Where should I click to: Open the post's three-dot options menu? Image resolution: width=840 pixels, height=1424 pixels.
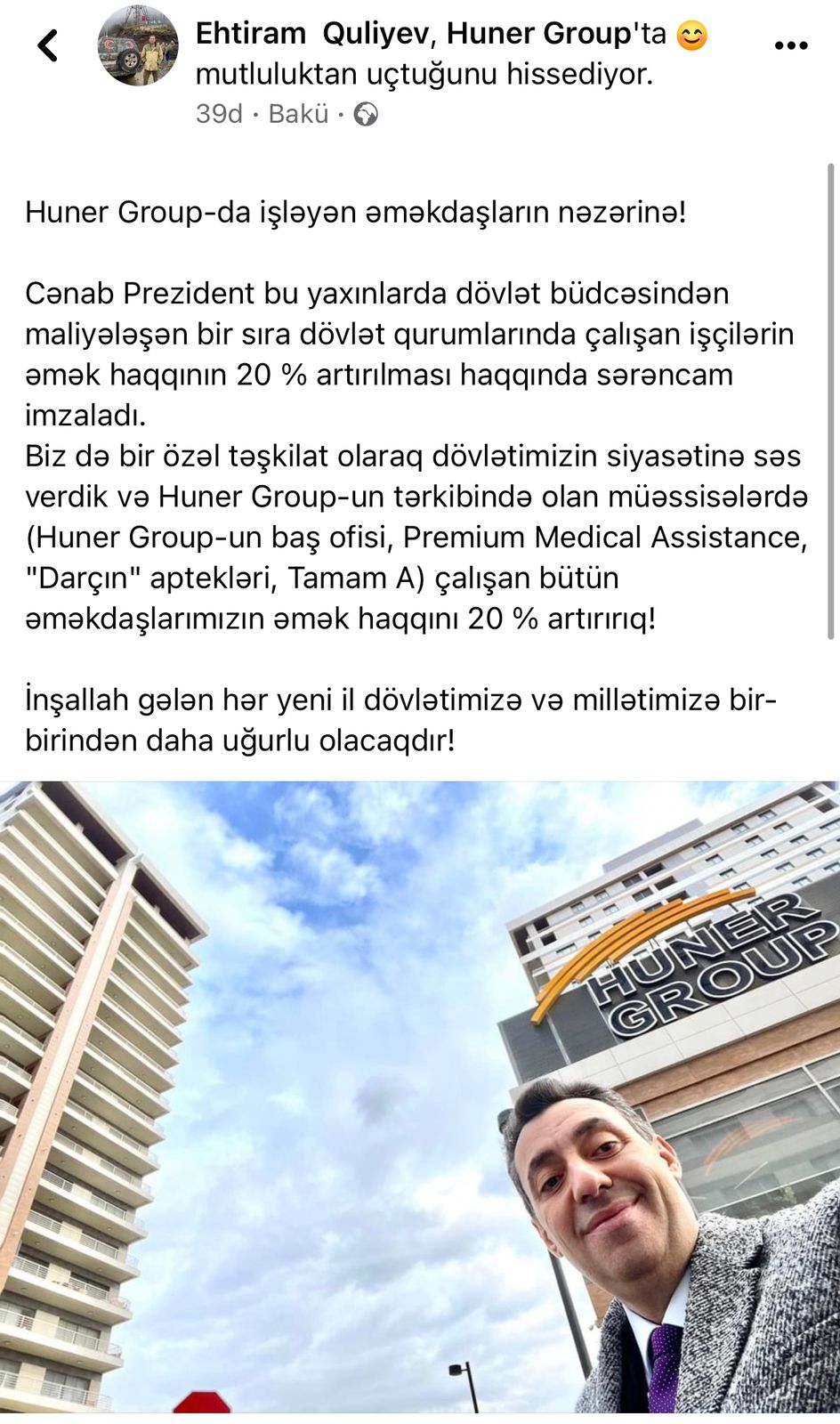tap(790, 45)
